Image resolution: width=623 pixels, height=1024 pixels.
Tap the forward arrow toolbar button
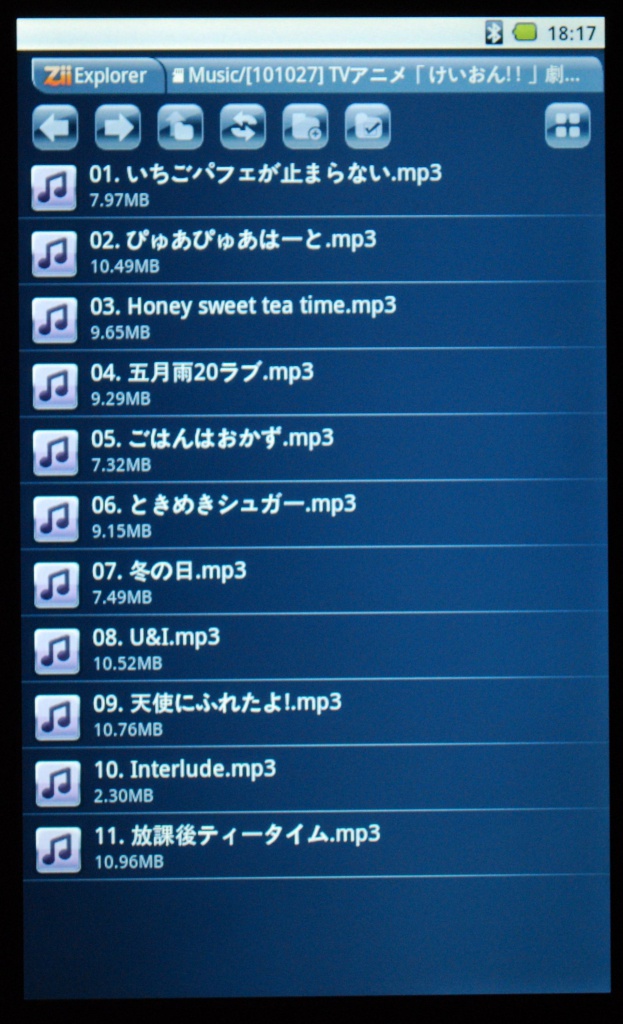(118, 127)
